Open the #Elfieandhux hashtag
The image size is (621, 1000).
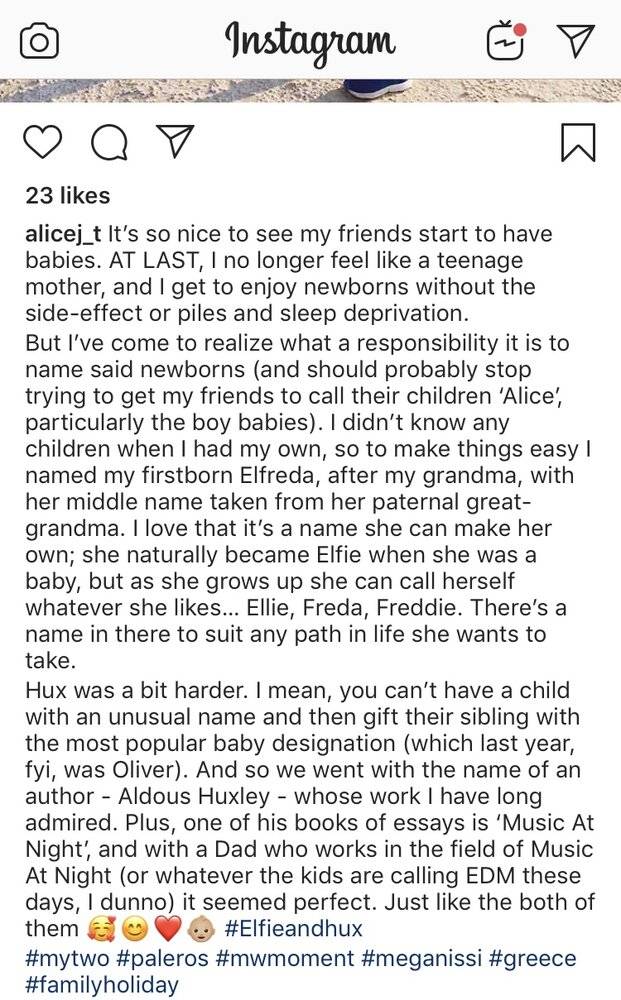coord(294,928)
